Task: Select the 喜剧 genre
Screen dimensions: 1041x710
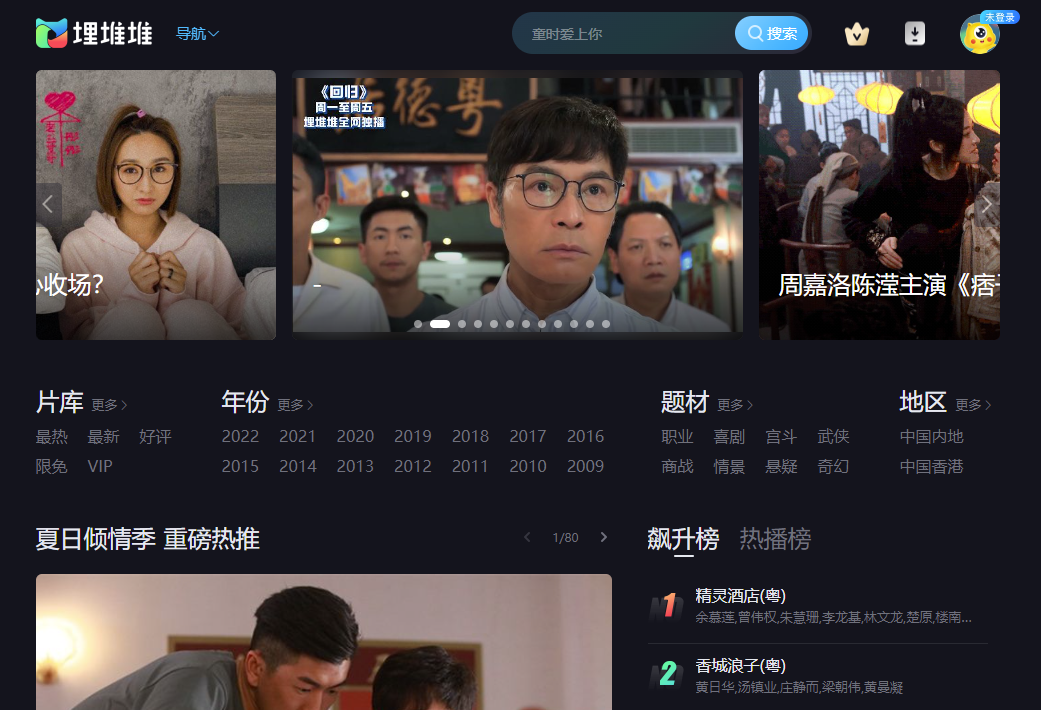Action: (x=729, y=436)
